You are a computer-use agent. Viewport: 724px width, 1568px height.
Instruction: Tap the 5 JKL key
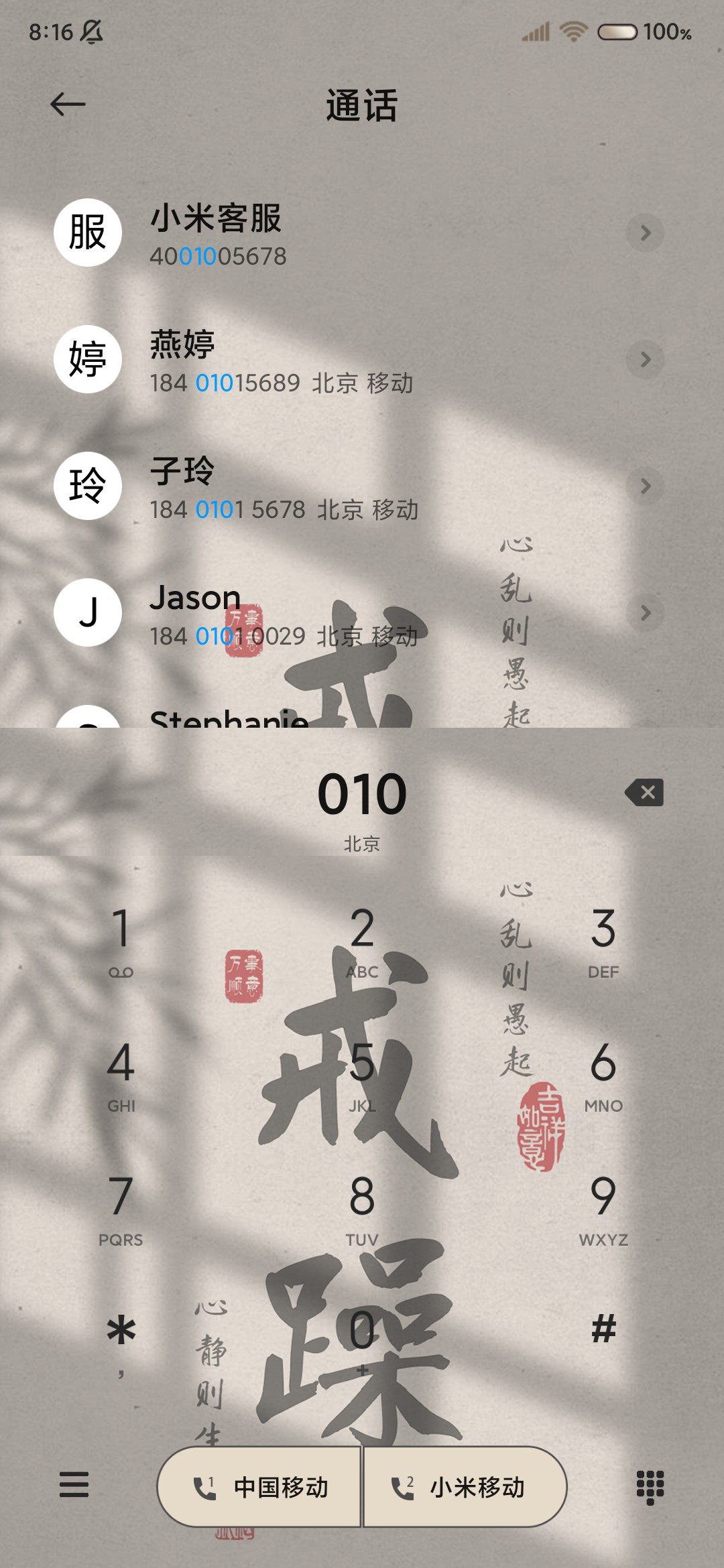tap(362, 1075)
